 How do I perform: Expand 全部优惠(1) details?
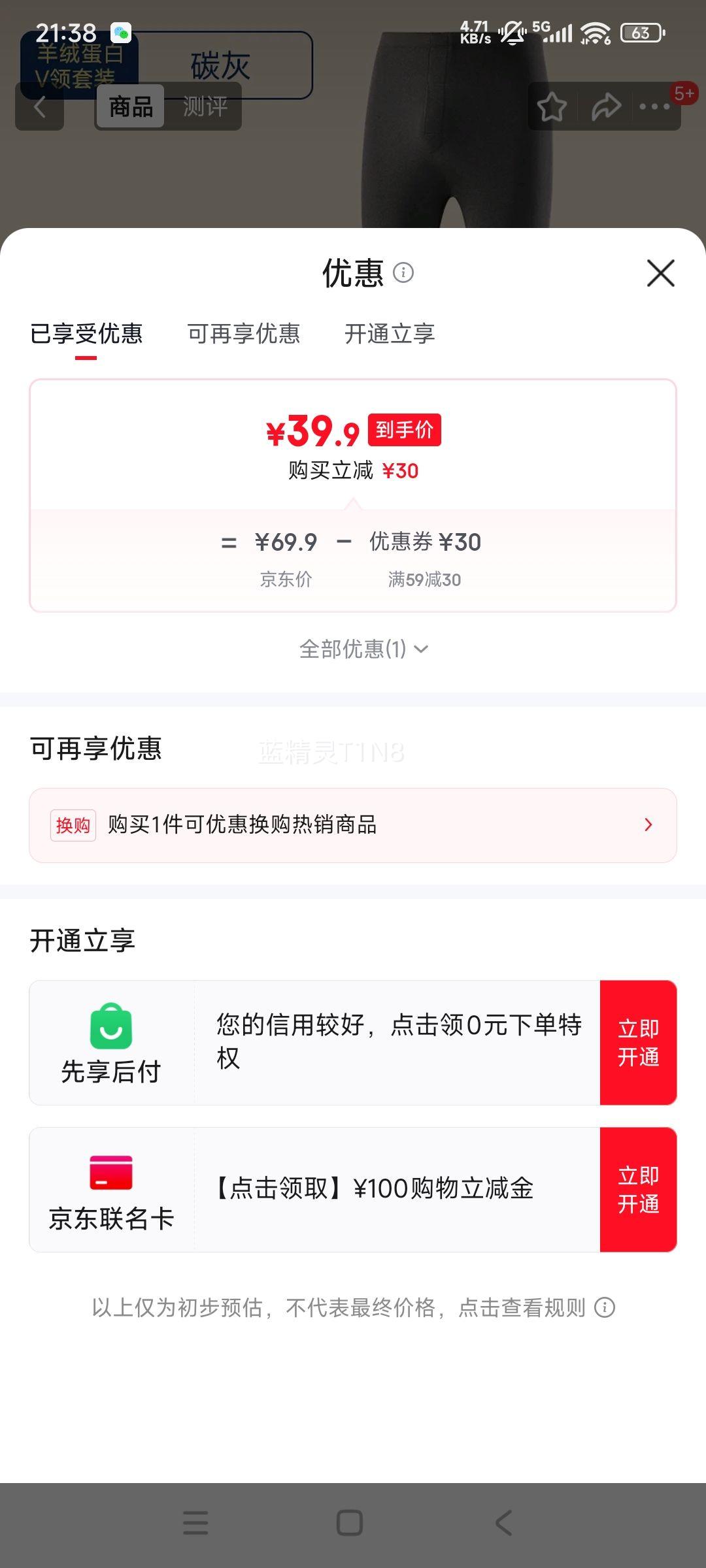(x=361, y=649)
